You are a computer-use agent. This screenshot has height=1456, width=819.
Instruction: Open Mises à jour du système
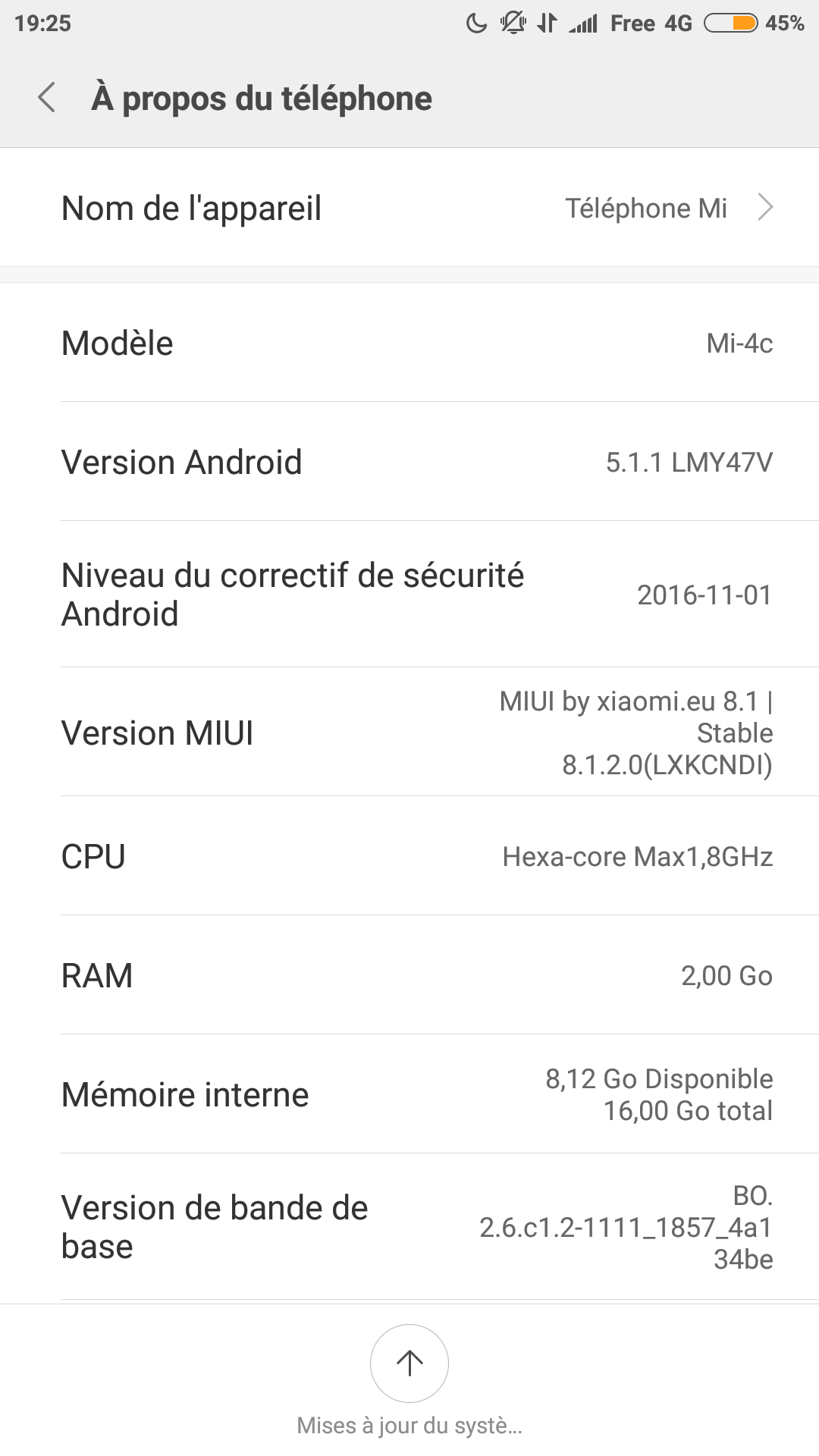(409, 1380)
